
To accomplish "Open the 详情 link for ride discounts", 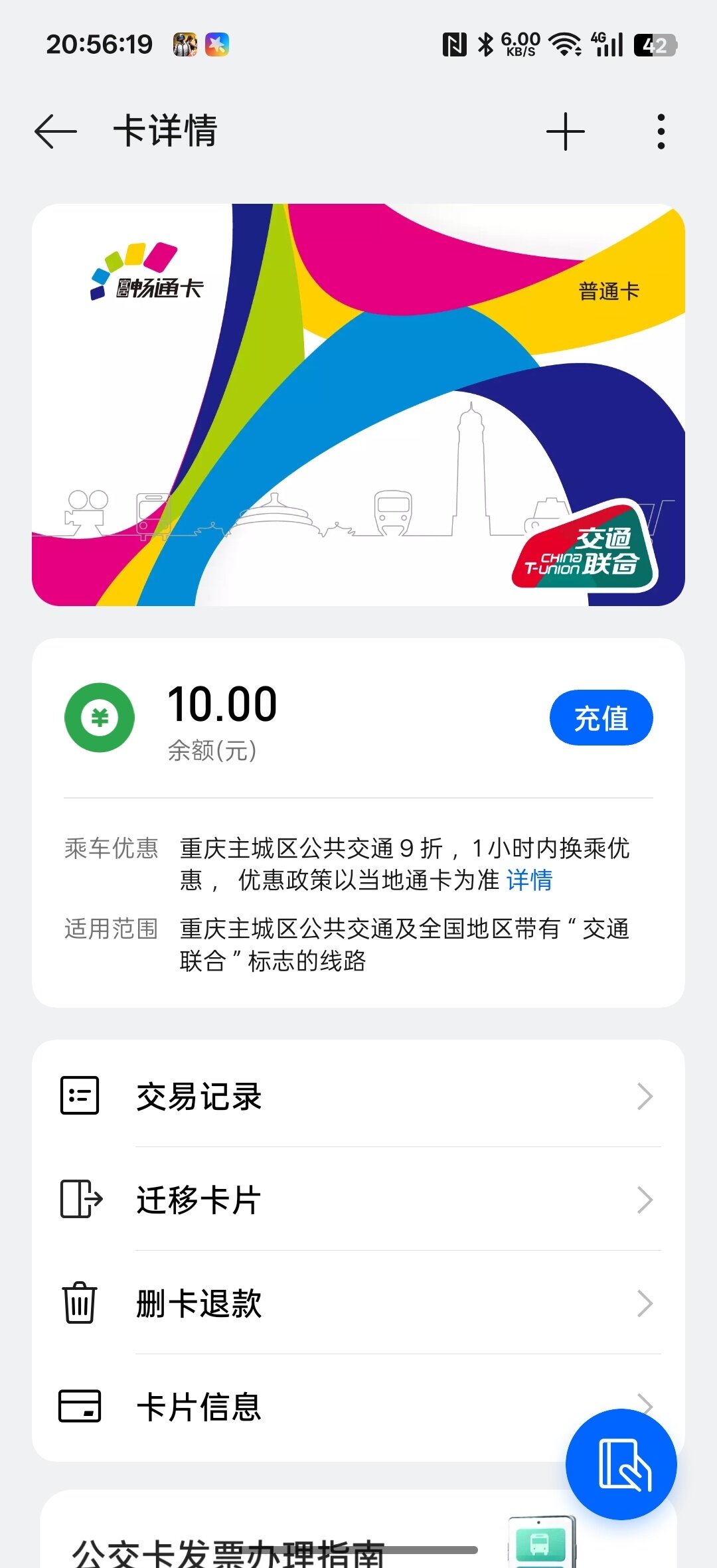I will click(x=529, y=880).
